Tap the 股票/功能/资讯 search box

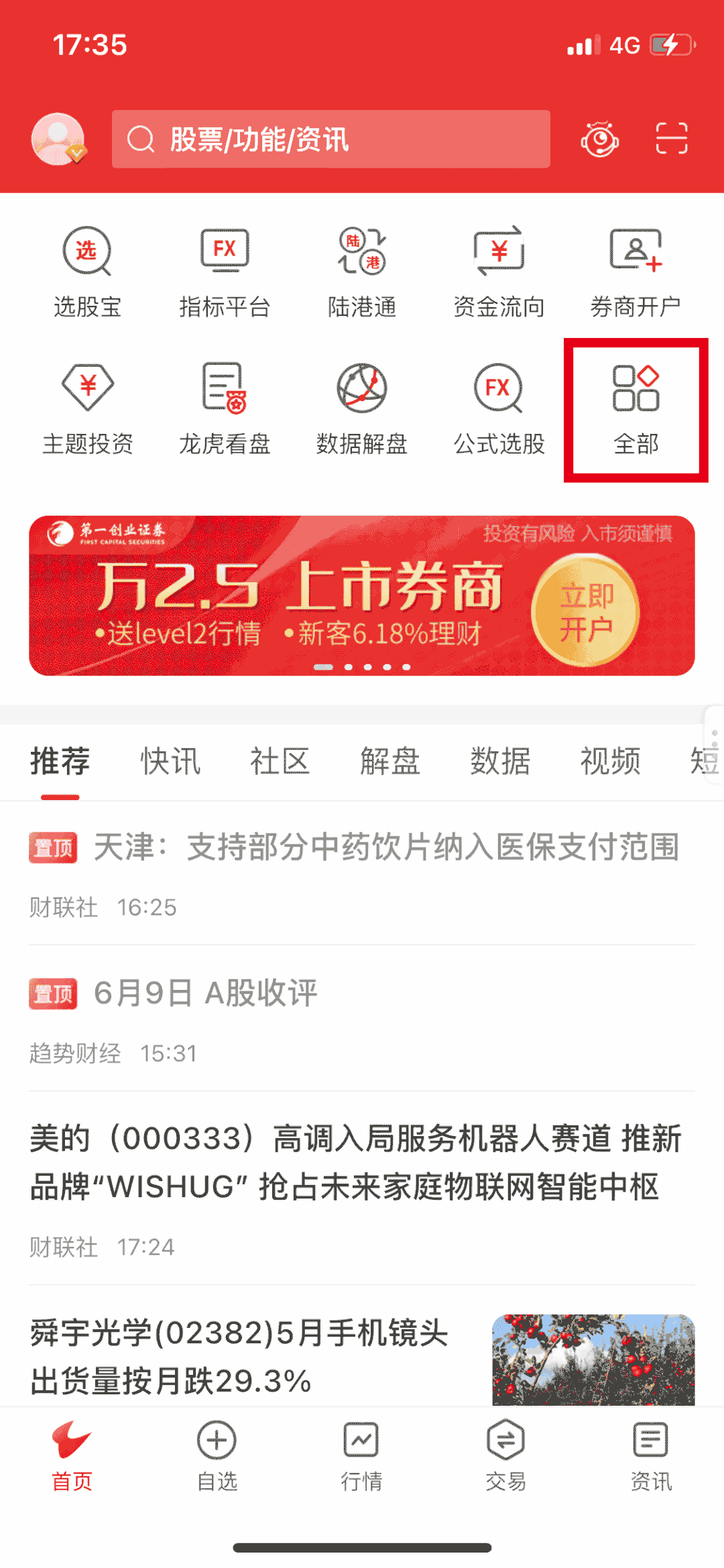click(331, 139)
